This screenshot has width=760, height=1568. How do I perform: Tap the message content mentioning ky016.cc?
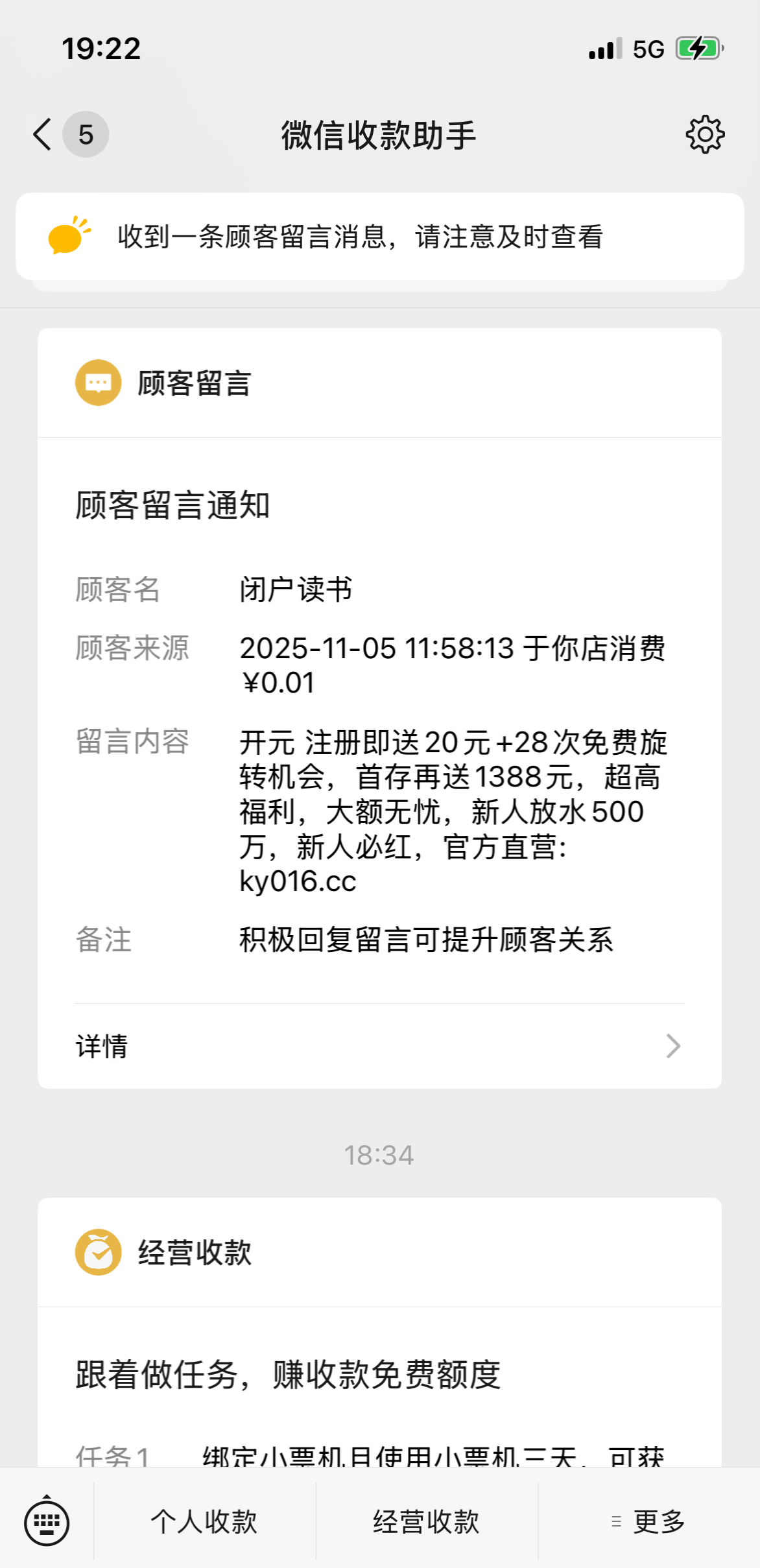click(454, 811)
